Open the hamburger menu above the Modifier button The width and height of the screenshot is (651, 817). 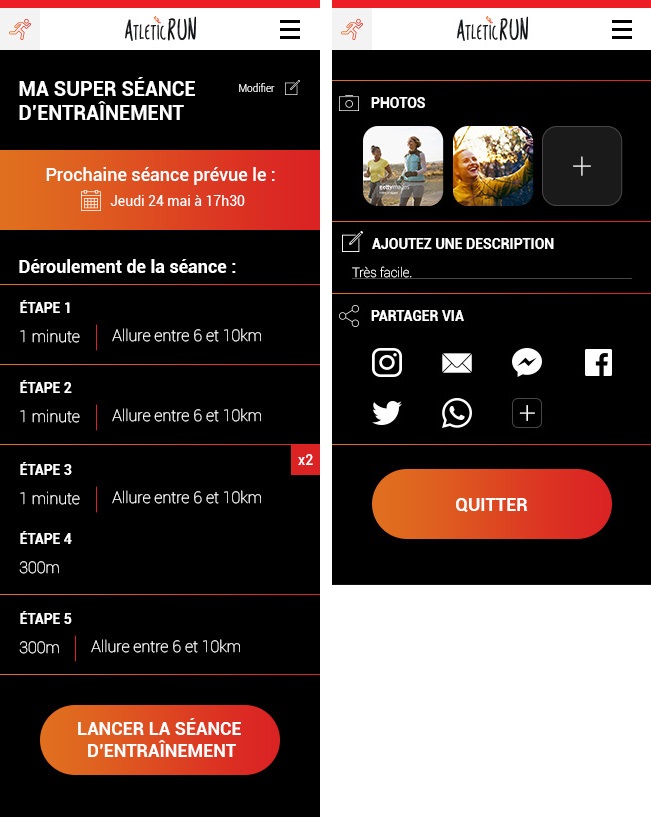[290, 30]
